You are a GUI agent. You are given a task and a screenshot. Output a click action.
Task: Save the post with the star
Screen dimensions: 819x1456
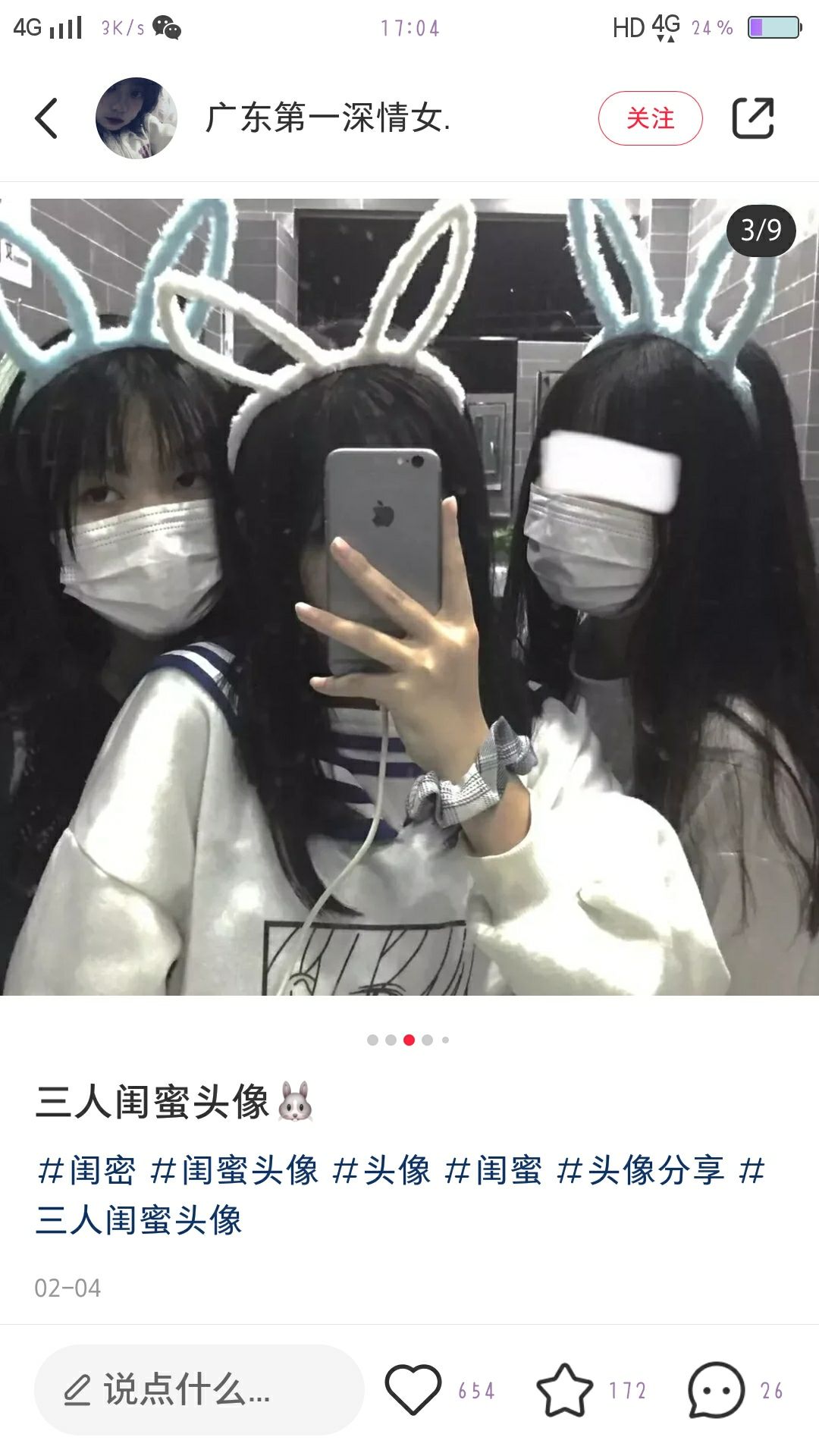[x=565, y=1389]
